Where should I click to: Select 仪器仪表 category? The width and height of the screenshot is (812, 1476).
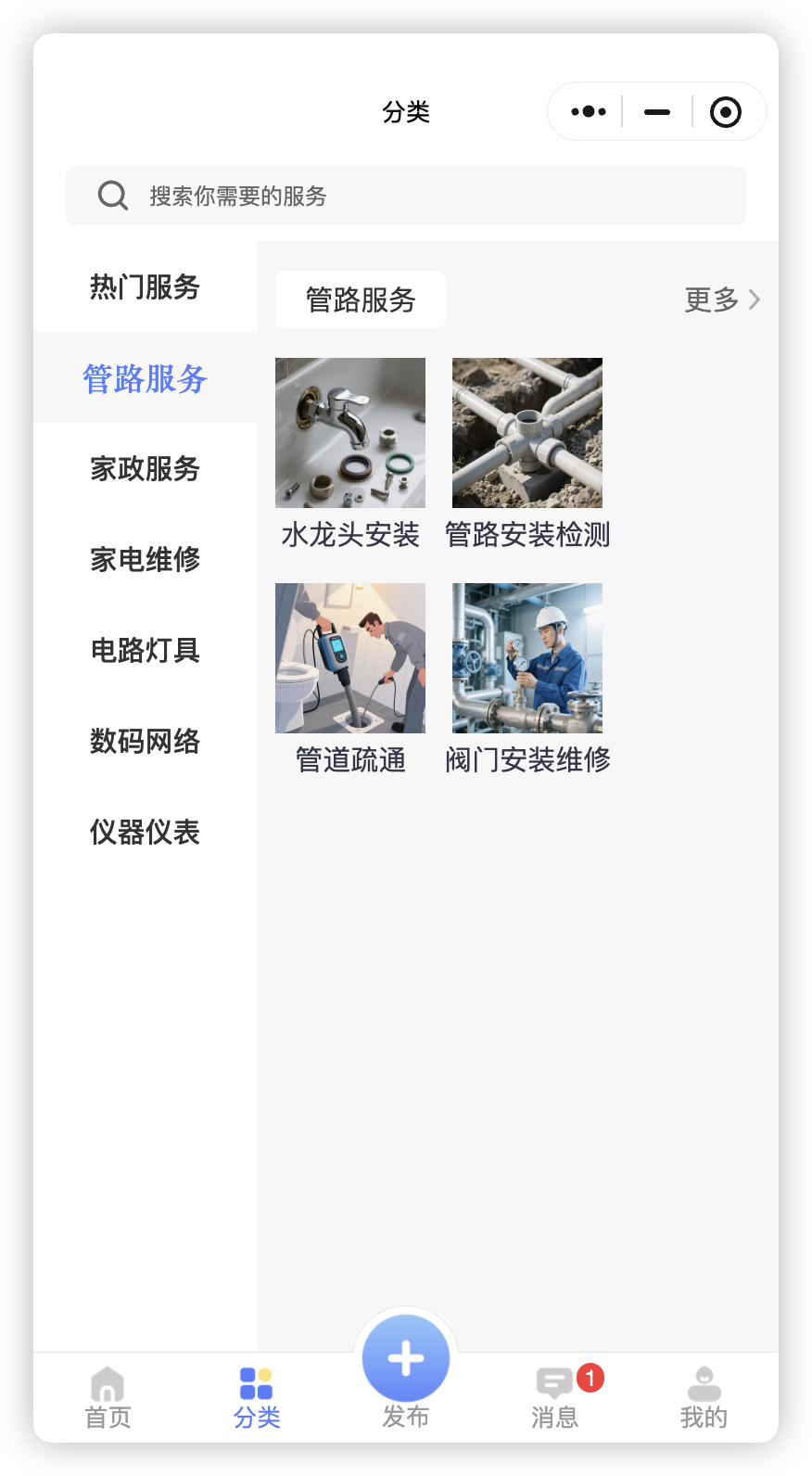[x=145, y=833]
